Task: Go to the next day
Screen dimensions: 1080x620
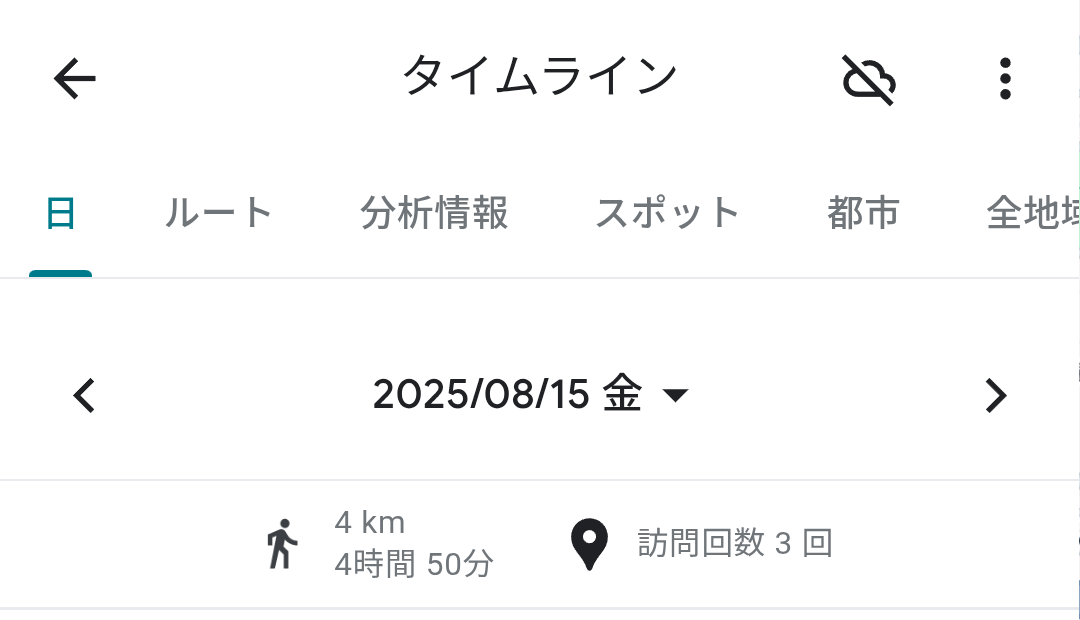Action: (x=995, y=396)
